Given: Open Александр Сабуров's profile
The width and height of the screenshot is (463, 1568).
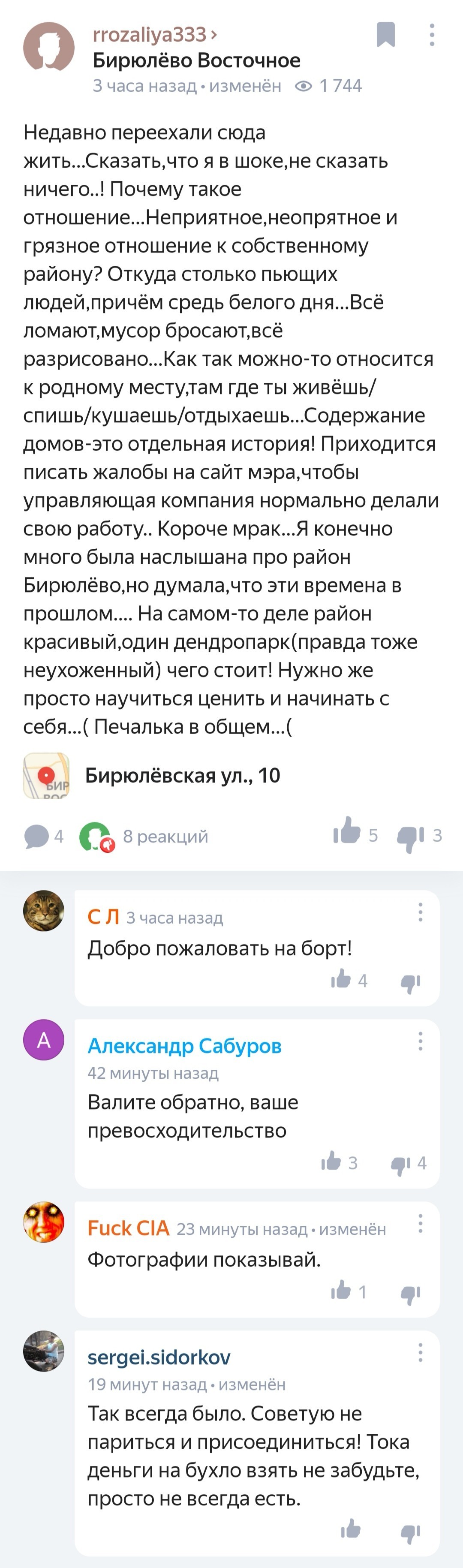Looking at the screenshot, I should click(184, 1045).
